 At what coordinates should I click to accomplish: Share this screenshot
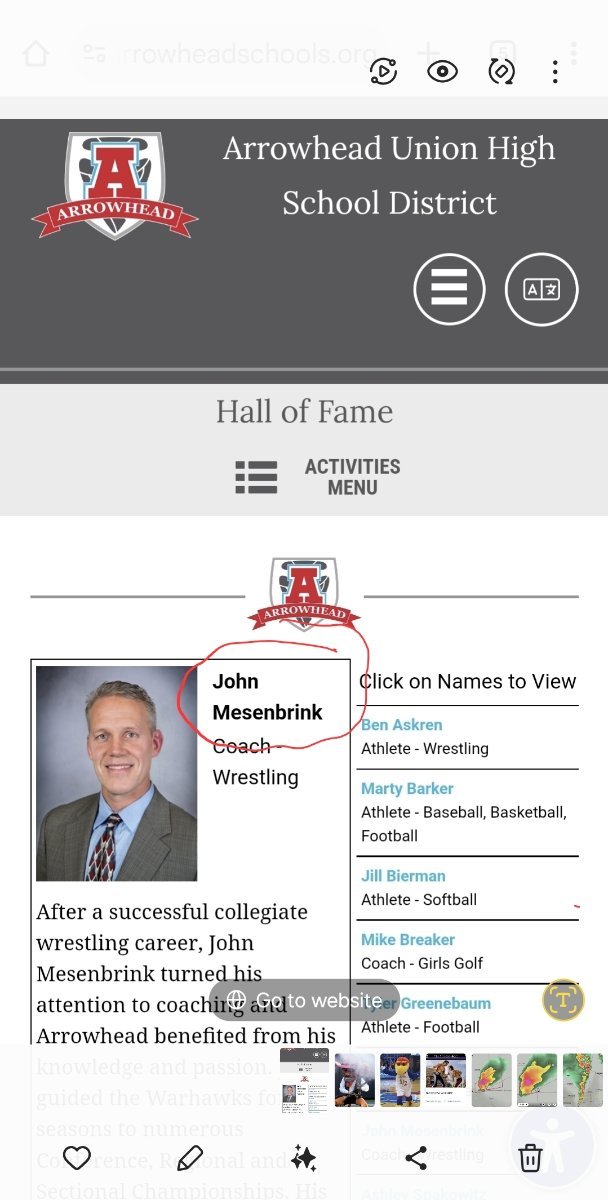point(417,1158)
